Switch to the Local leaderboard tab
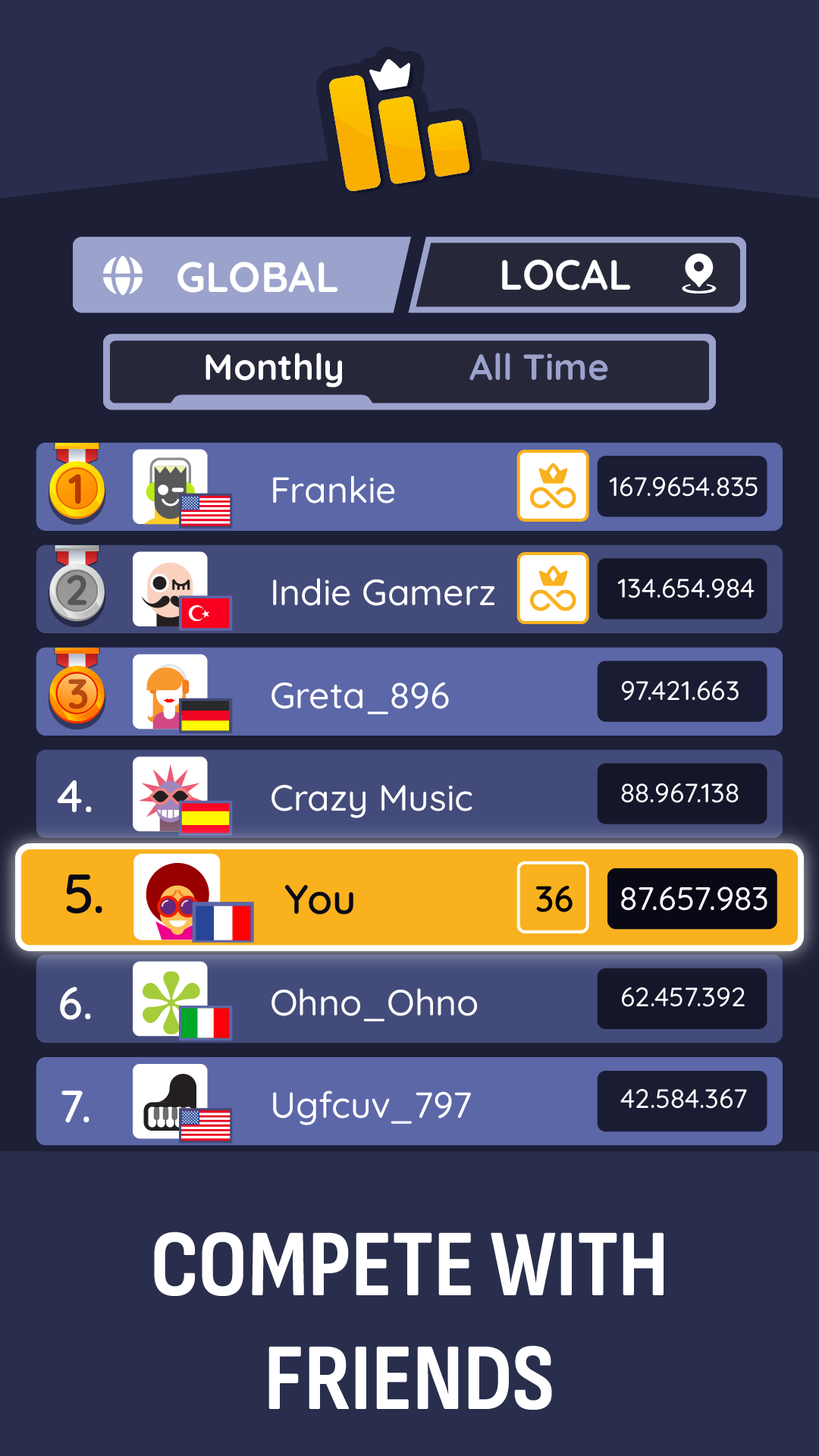This screenshot has height=1456, width=819. (x=578, y=275)
